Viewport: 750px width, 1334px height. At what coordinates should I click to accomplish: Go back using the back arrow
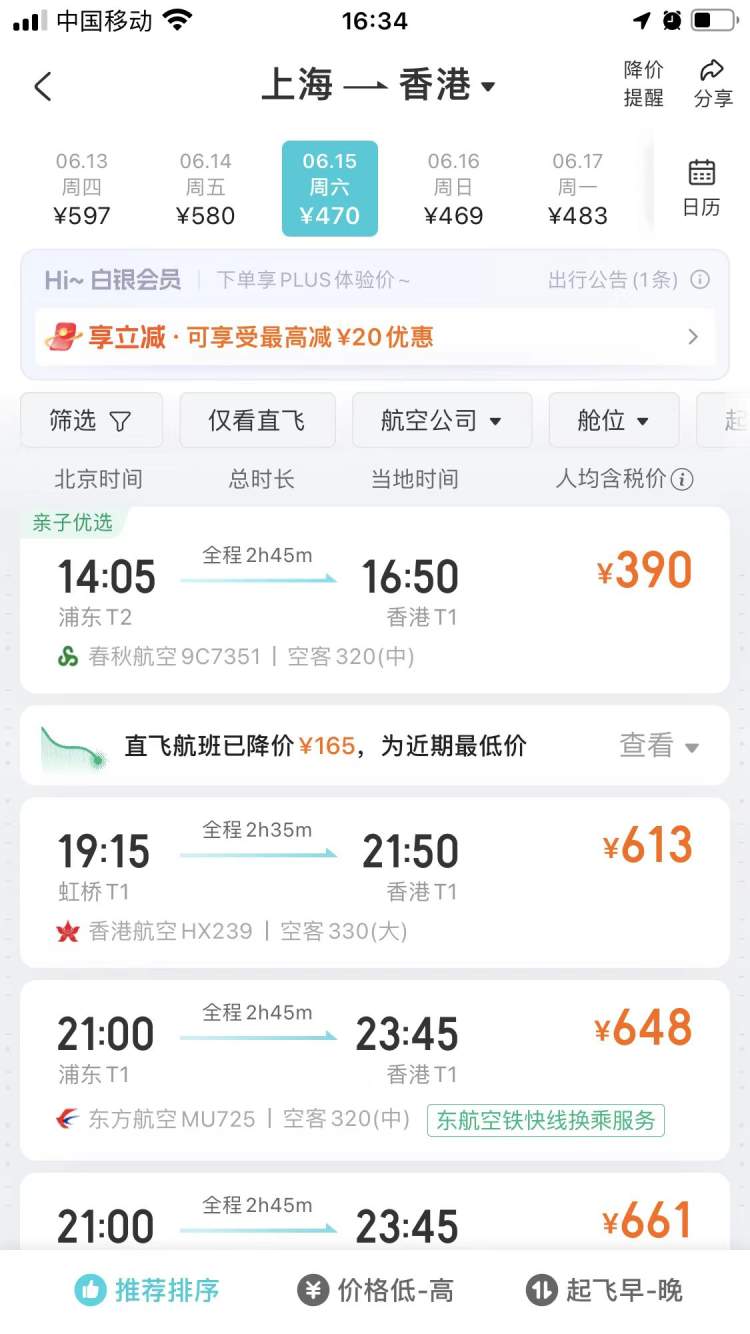43,86
